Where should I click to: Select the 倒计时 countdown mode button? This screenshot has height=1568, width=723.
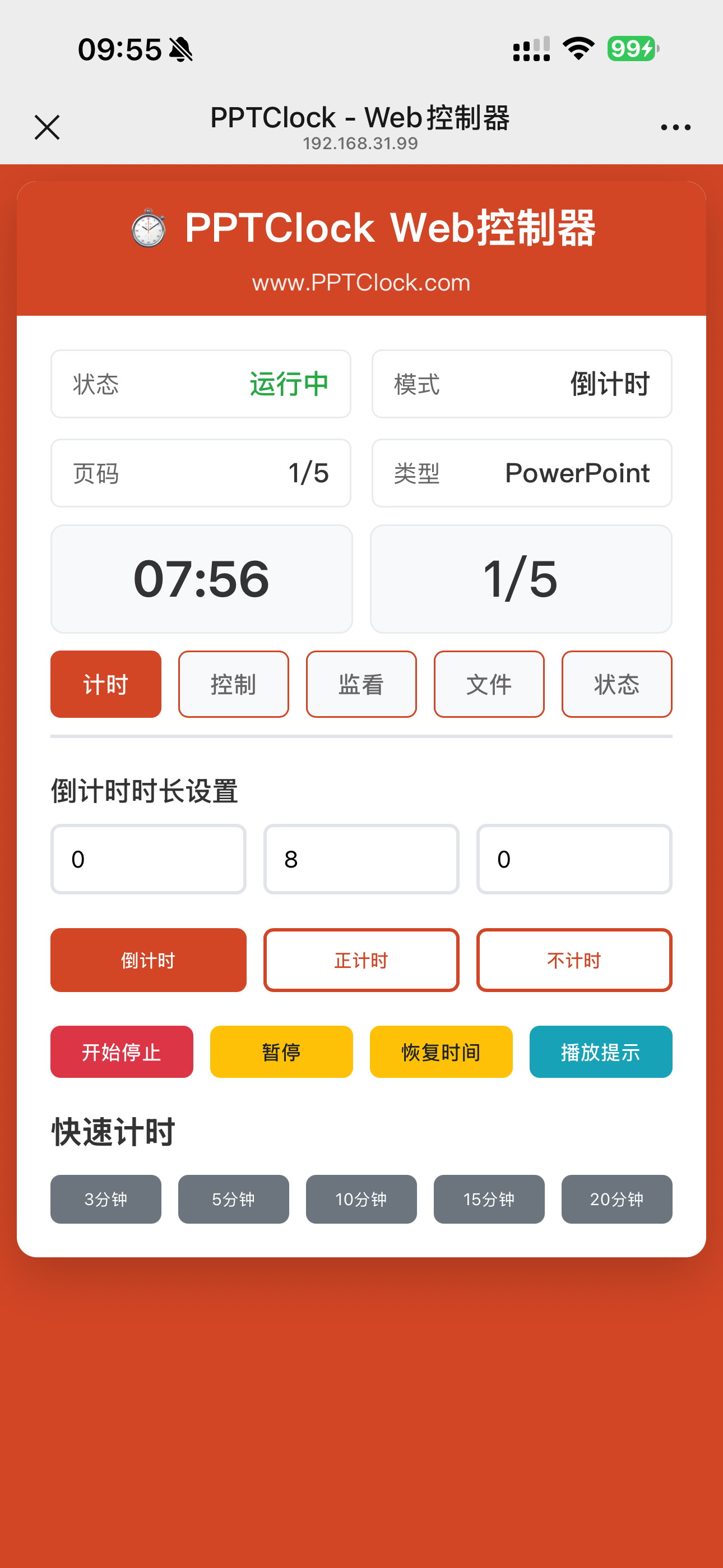tap(148, 960)
